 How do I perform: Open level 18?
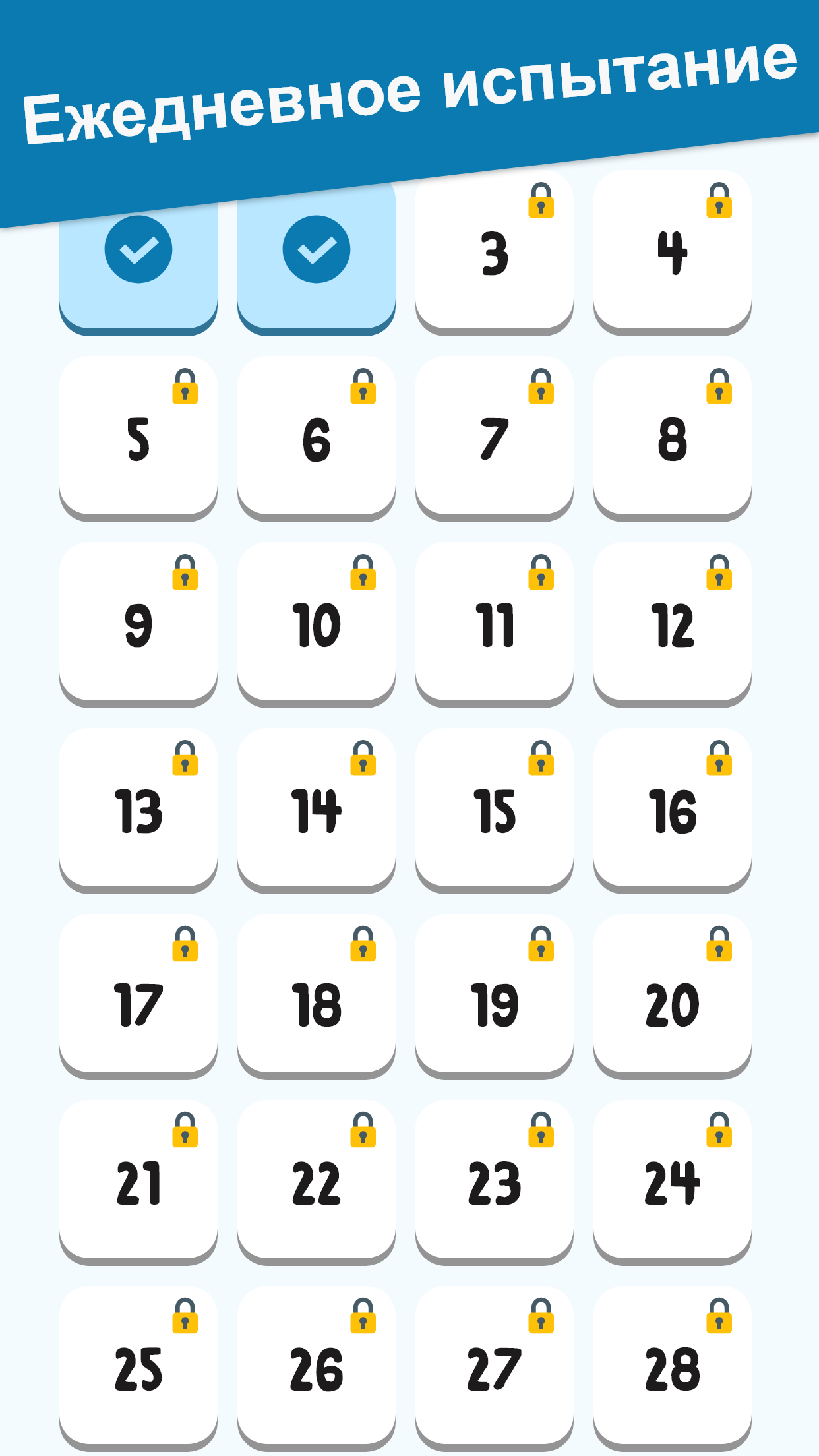coord(317,997)
